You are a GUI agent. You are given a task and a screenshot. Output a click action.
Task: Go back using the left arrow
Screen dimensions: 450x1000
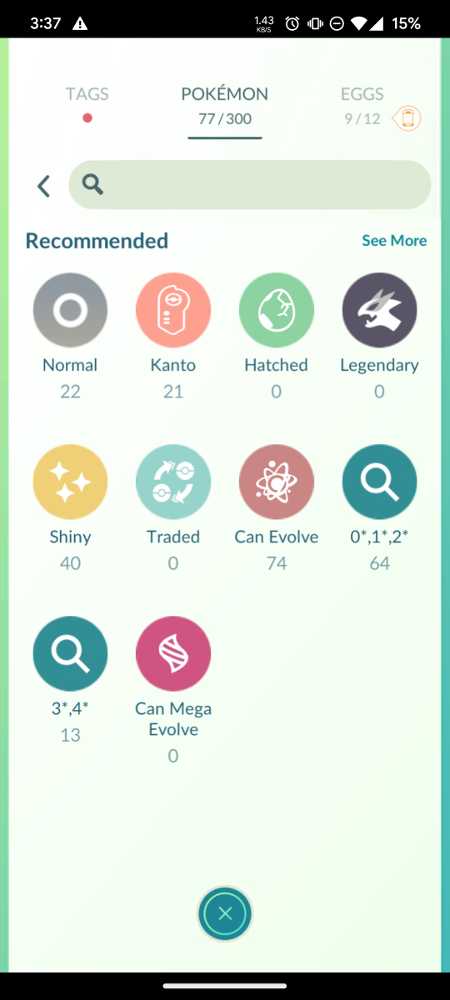coord(43,186)
